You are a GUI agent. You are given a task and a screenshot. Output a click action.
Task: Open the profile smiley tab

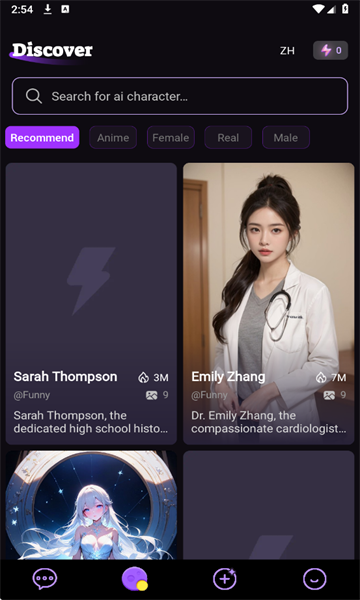(x=315, y=579)
